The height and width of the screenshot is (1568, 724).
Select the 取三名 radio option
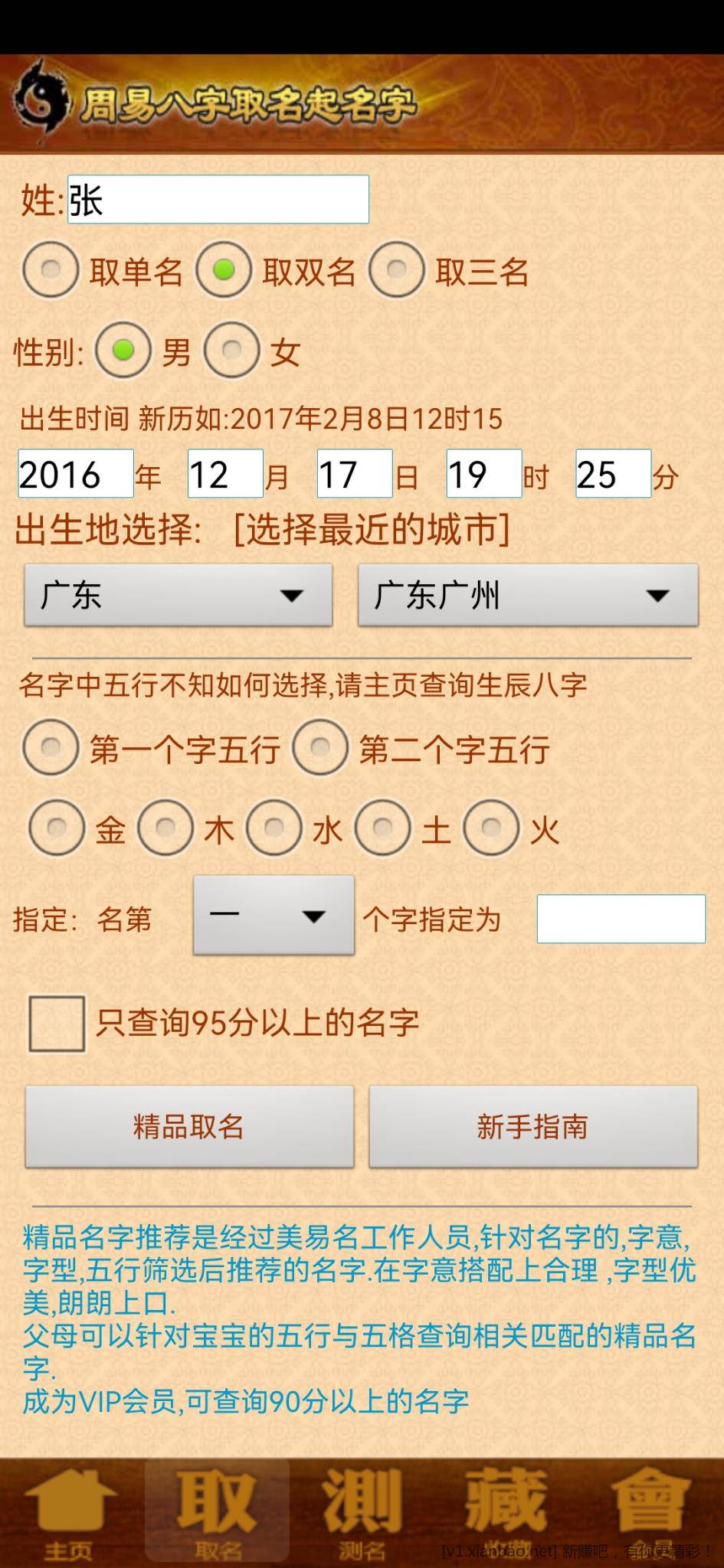(x=397, y=269)
